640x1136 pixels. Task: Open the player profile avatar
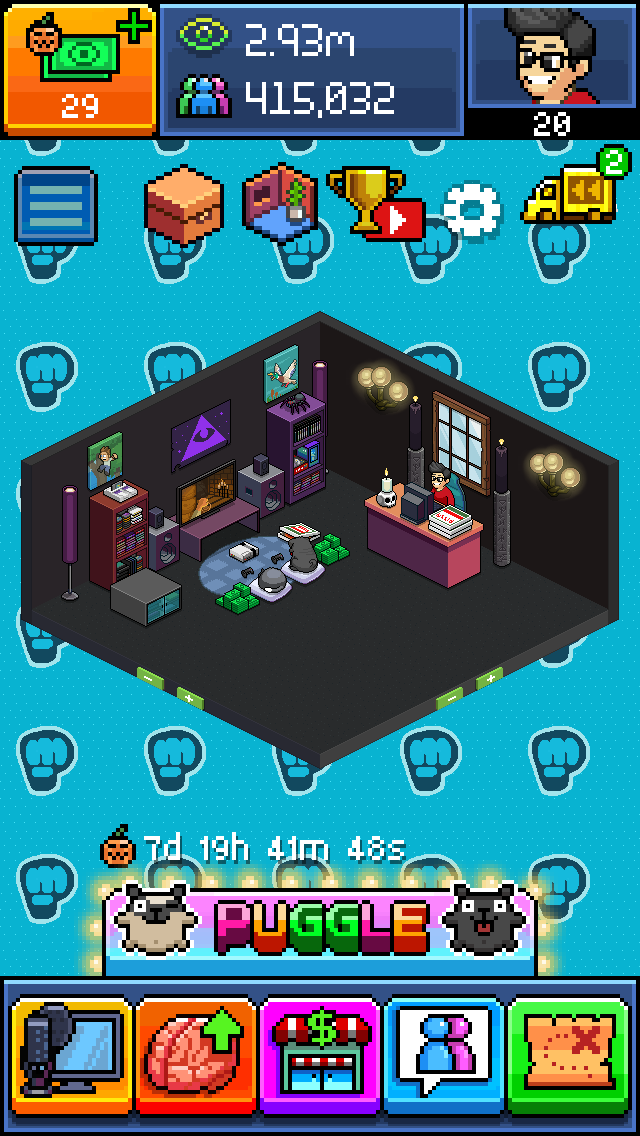(x=551, y=58)
